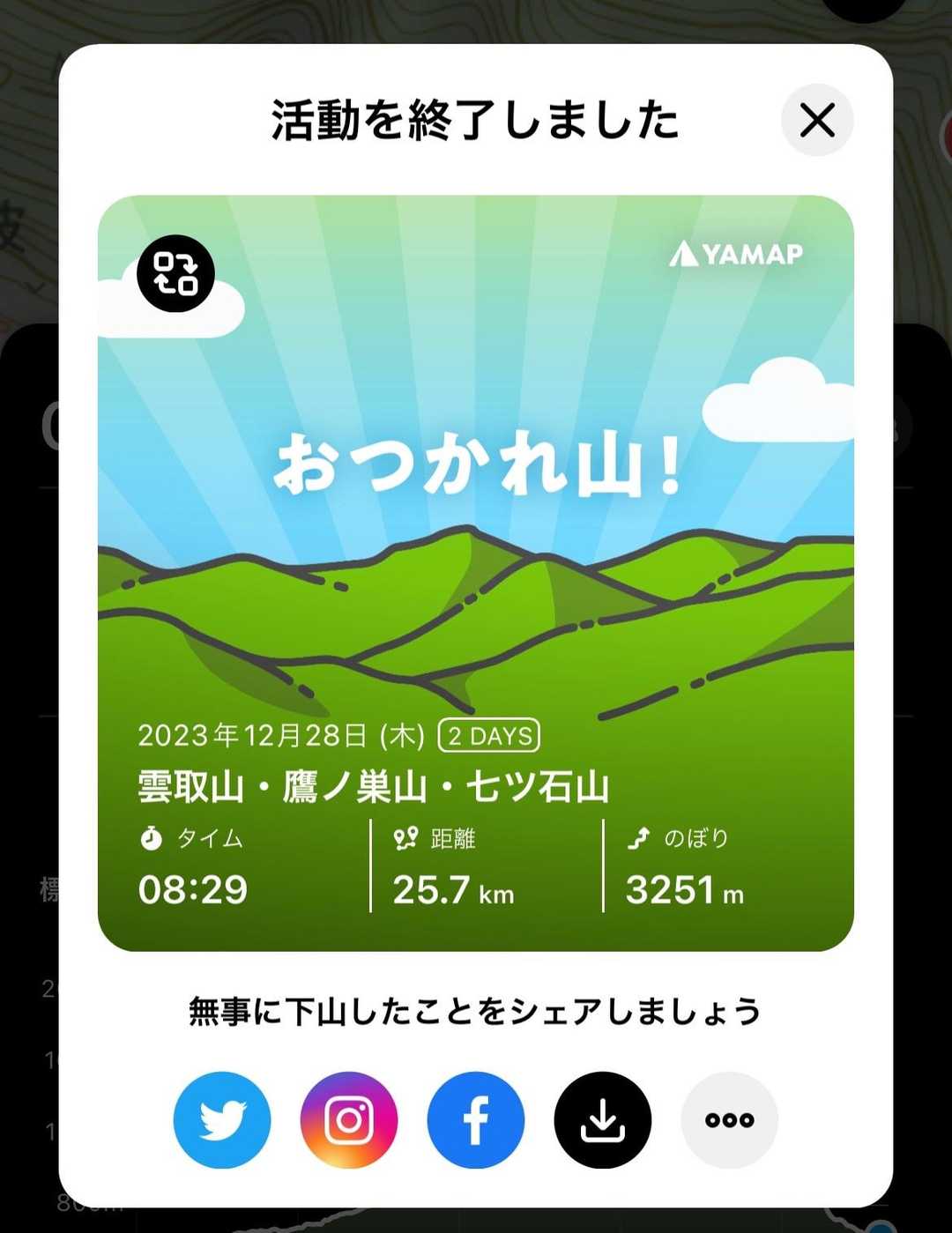Switch the share card design
Viewport: 952px width, 1233px height.
click(x=175, y=273)
